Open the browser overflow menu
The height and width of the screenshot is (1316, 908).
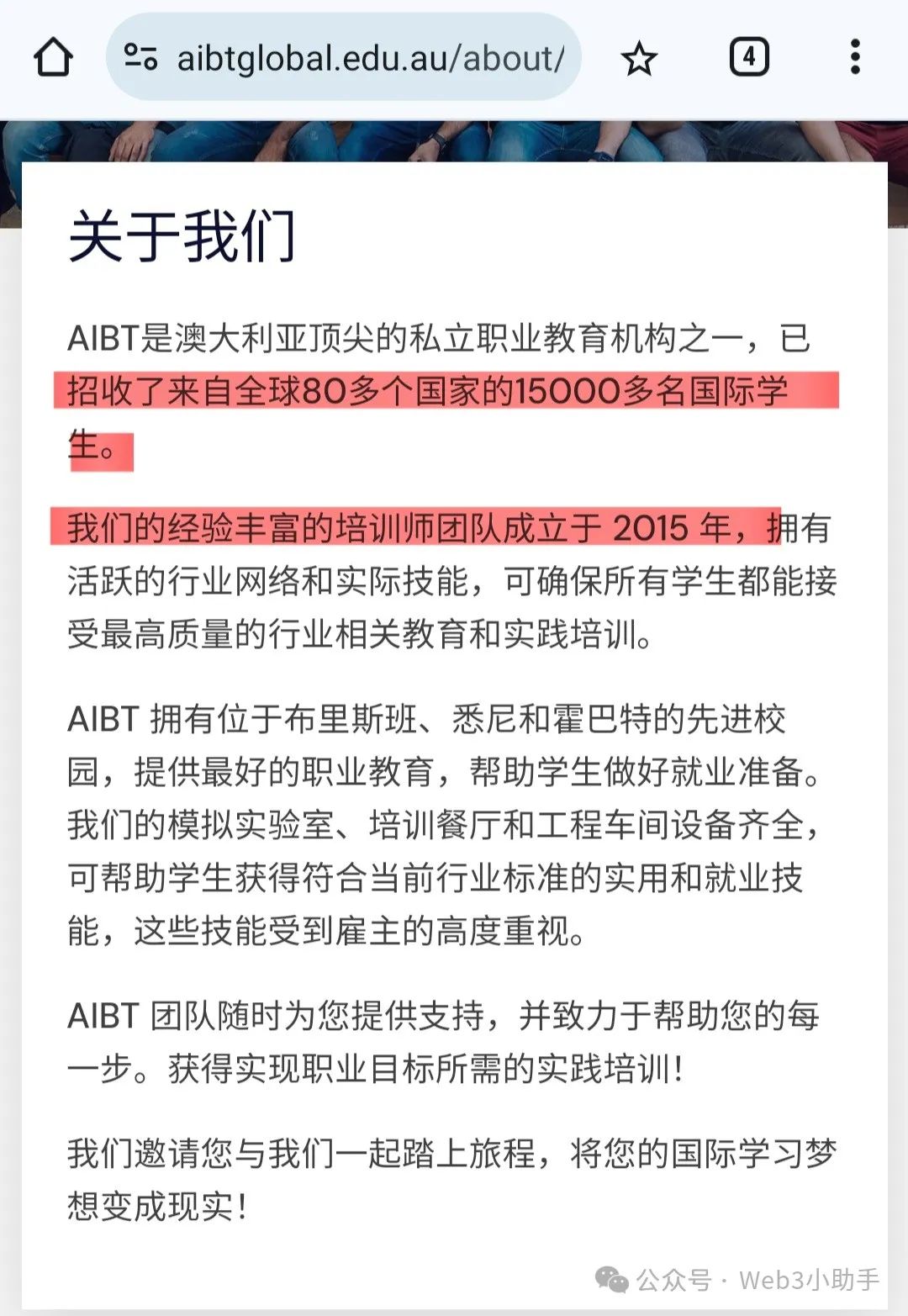point(855,57)
